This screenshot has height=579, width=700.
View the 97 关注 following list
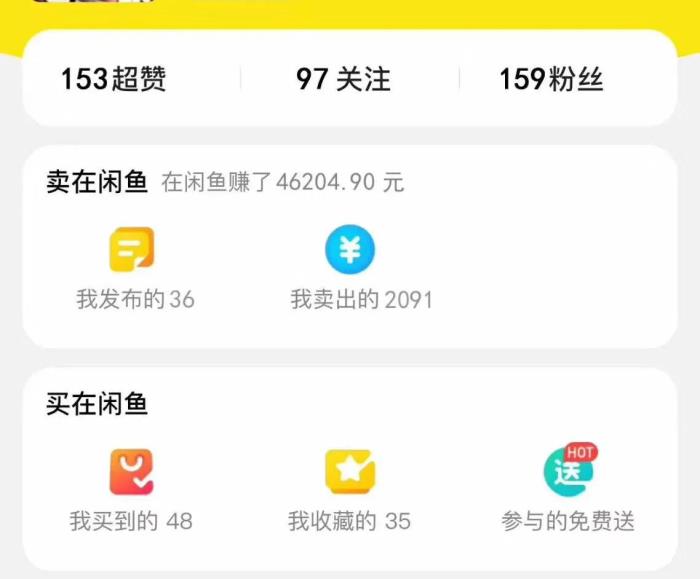[x=343, y=80]
